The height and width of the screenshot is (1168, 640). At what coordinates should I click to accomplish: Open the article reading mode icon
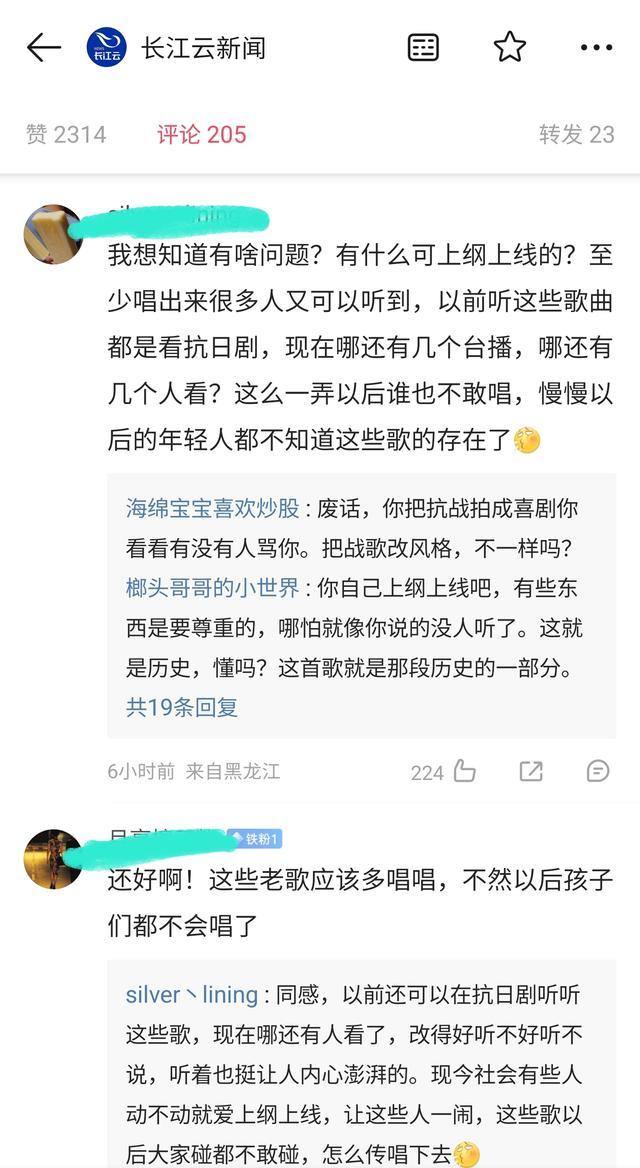(x=423, y=47)
